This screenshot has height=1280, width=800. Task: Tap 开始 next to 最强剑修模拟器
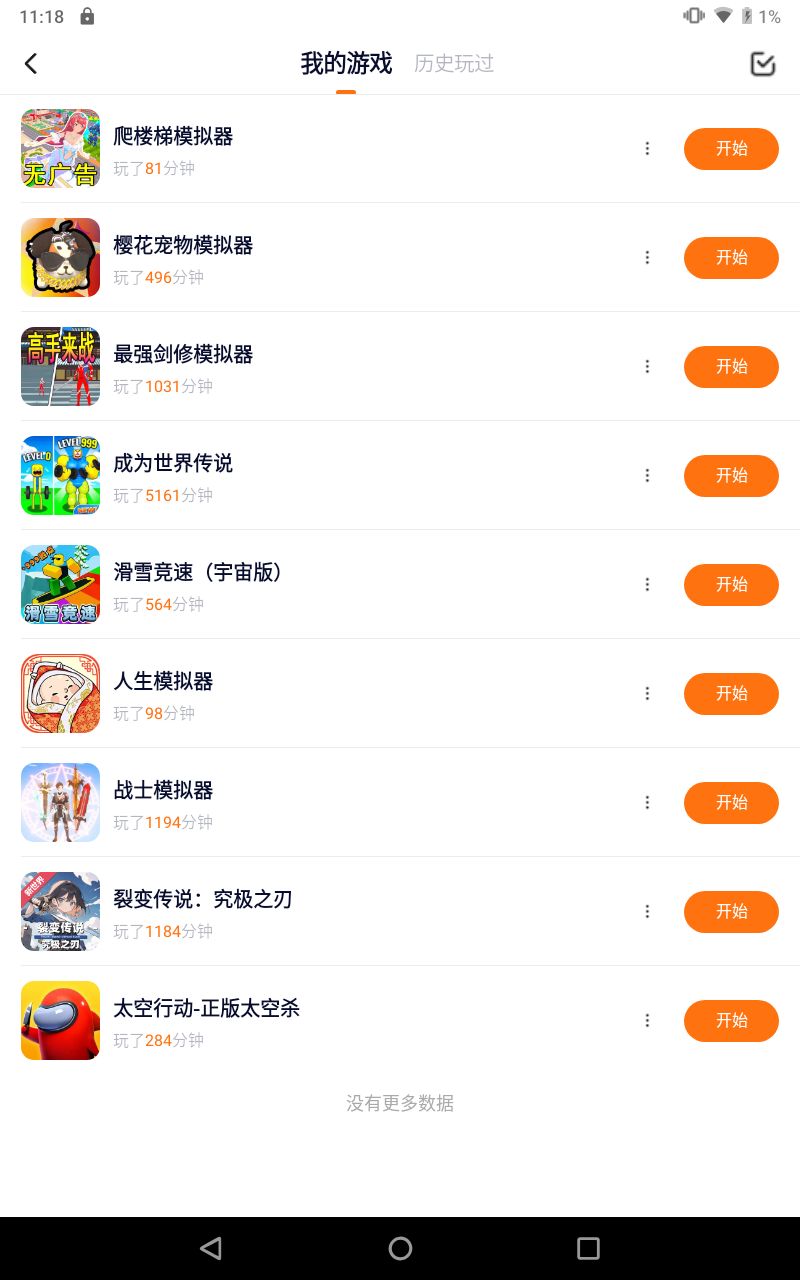pyautogui.click(x=731, y=367)
